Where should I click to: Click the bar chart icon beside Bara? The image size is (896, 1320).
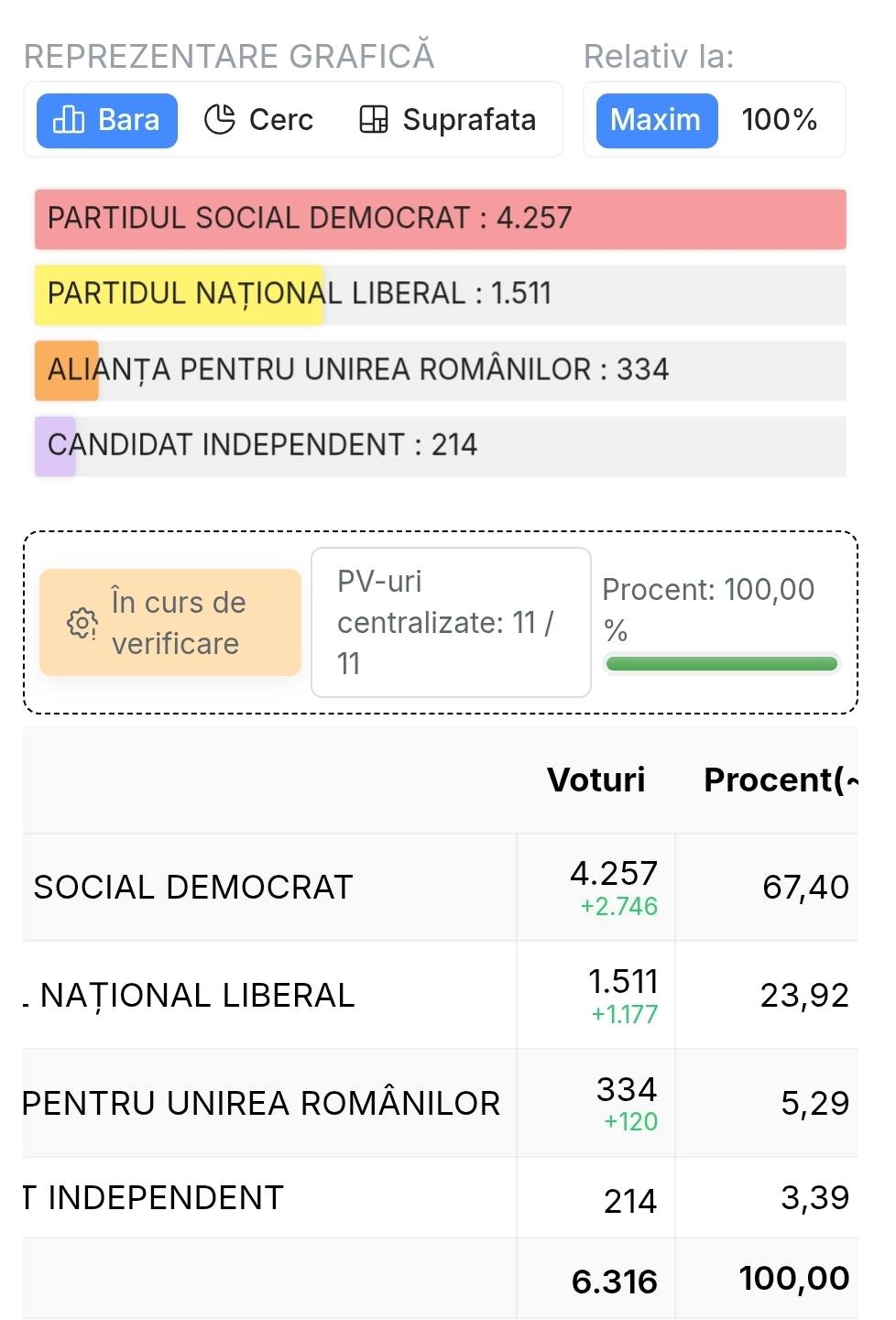[x=68, y=119]
